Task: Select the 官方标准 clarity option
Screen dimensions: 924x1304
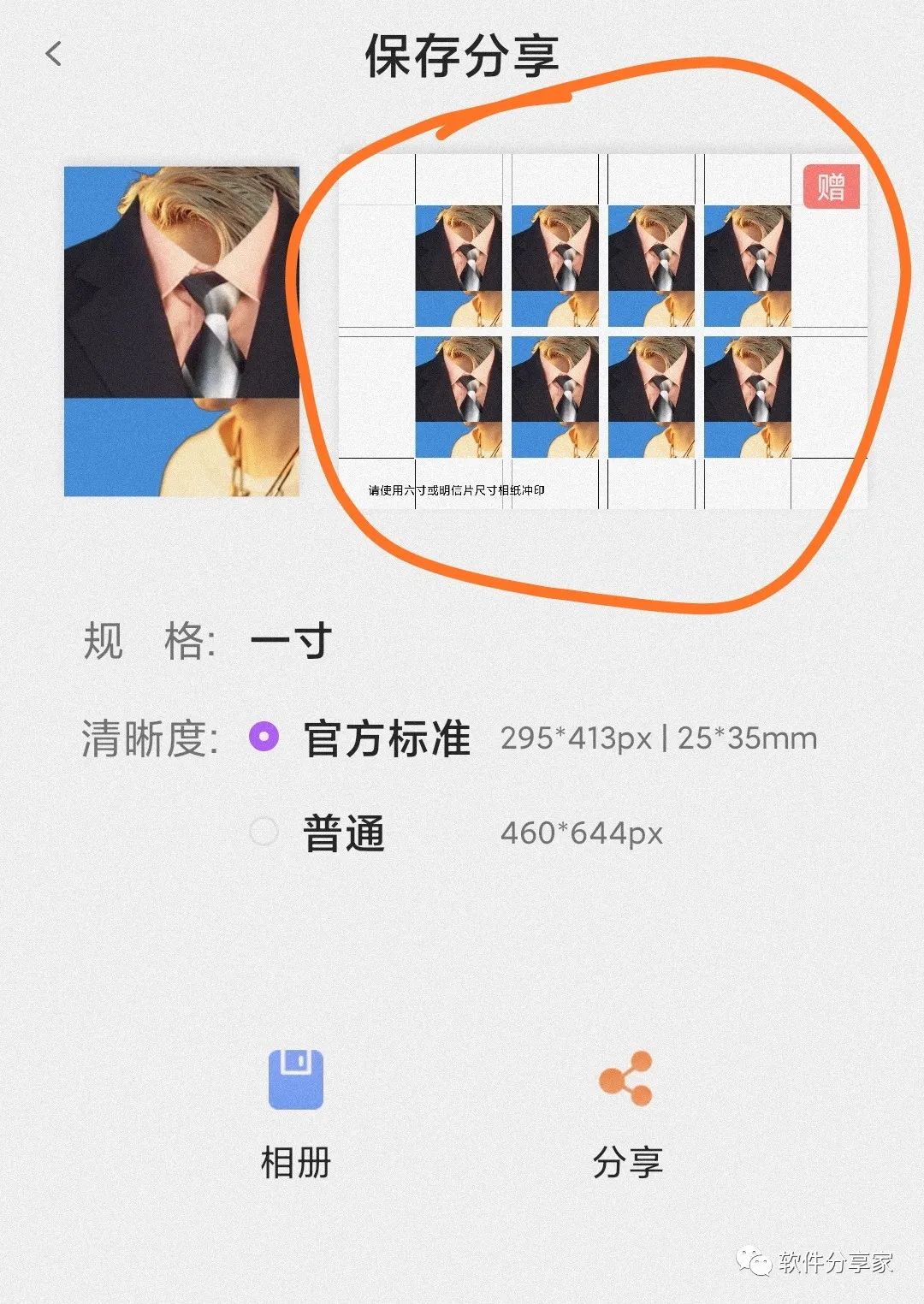Action: (x=264, y=737)
